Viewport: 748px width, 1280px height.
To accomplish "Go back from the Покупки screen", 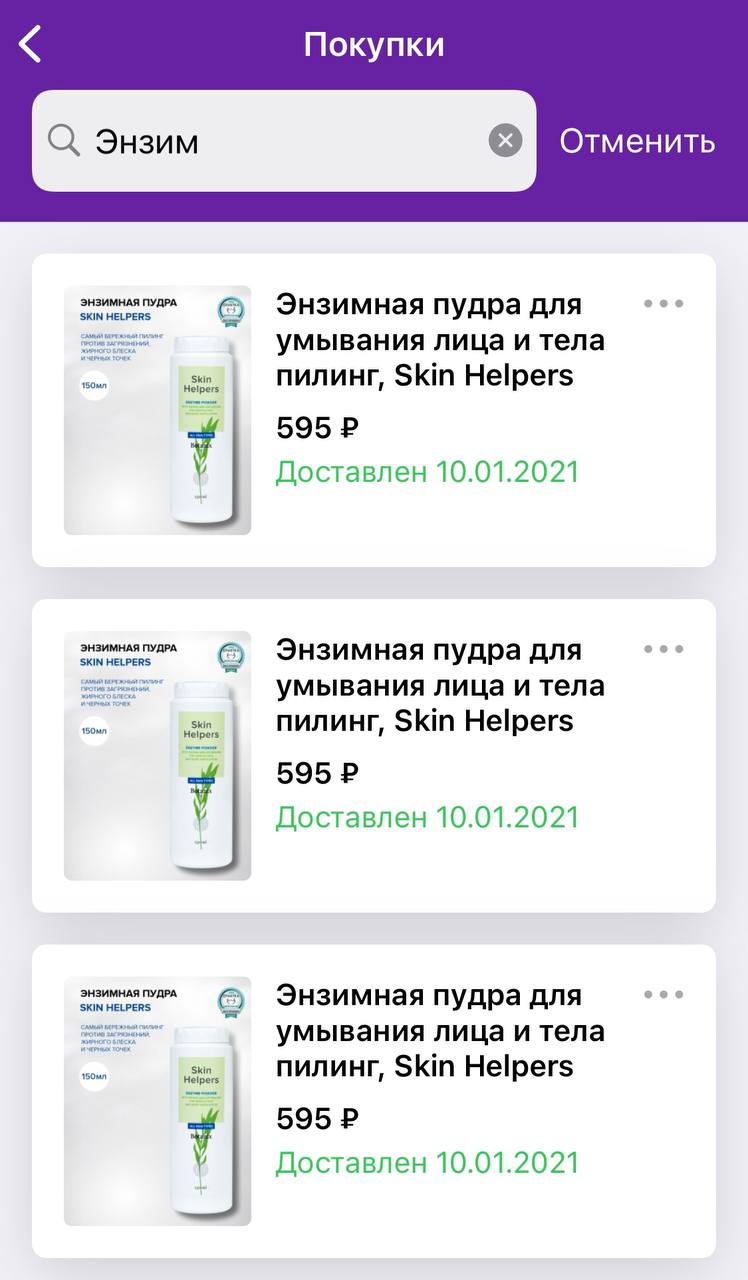I will coord(30,44).
